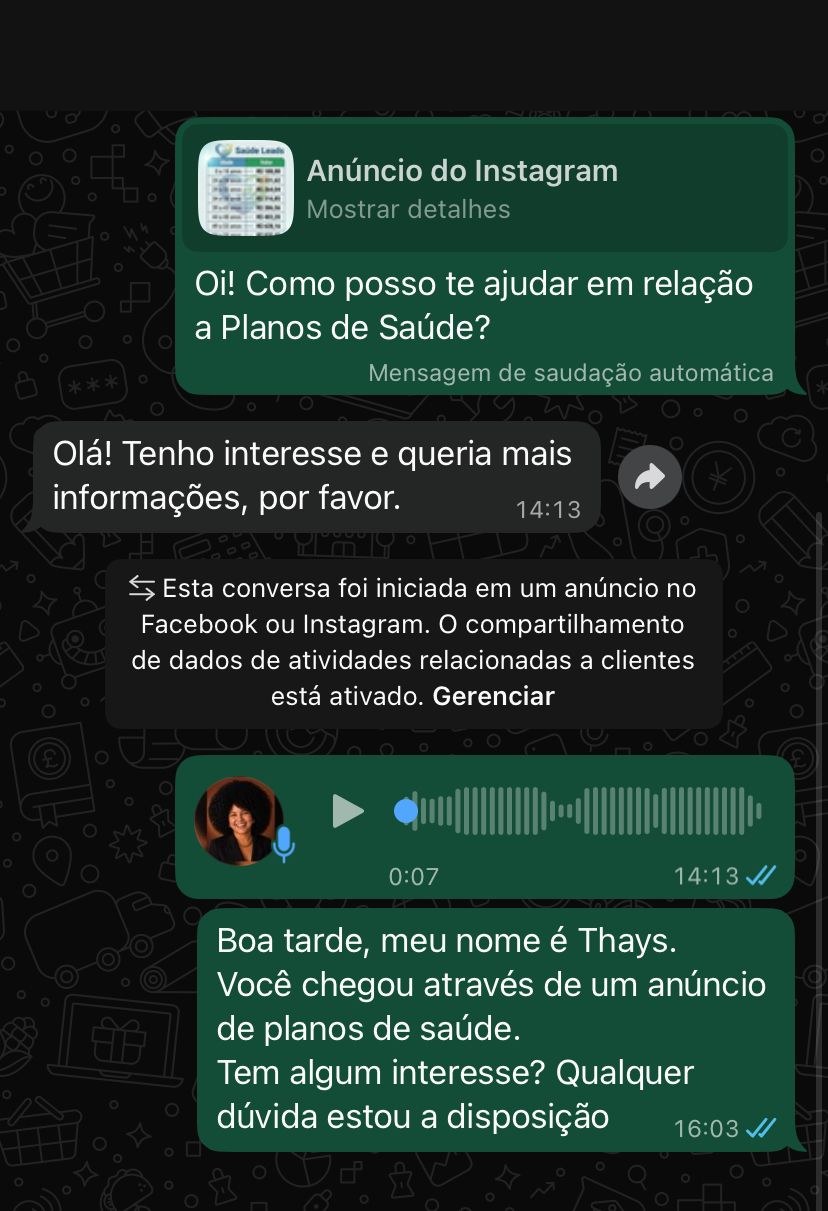Forward the message using the share arrow
Viewport: 828px width, 1211px height.
(649, 477)
